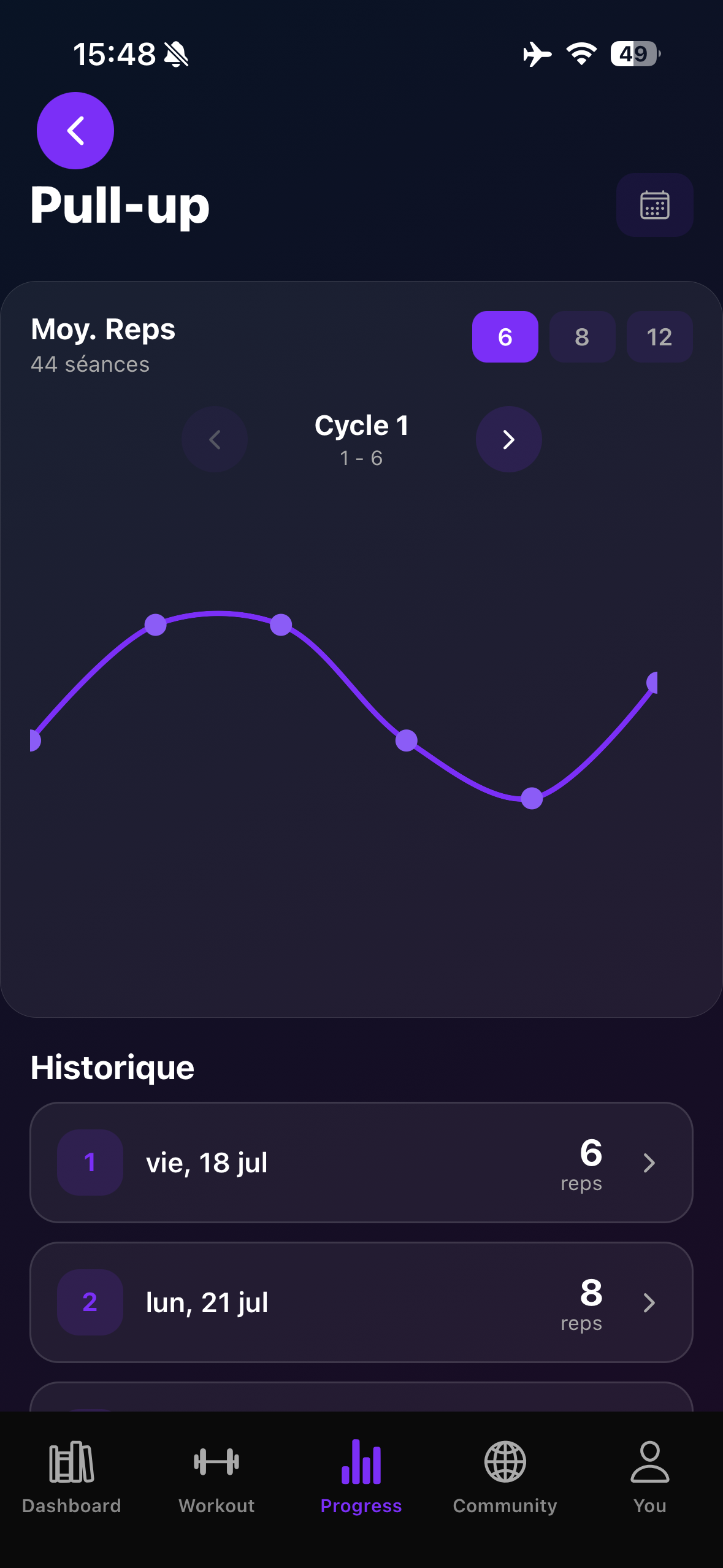Open the vie, 18 jul session

click(361, 1163)
